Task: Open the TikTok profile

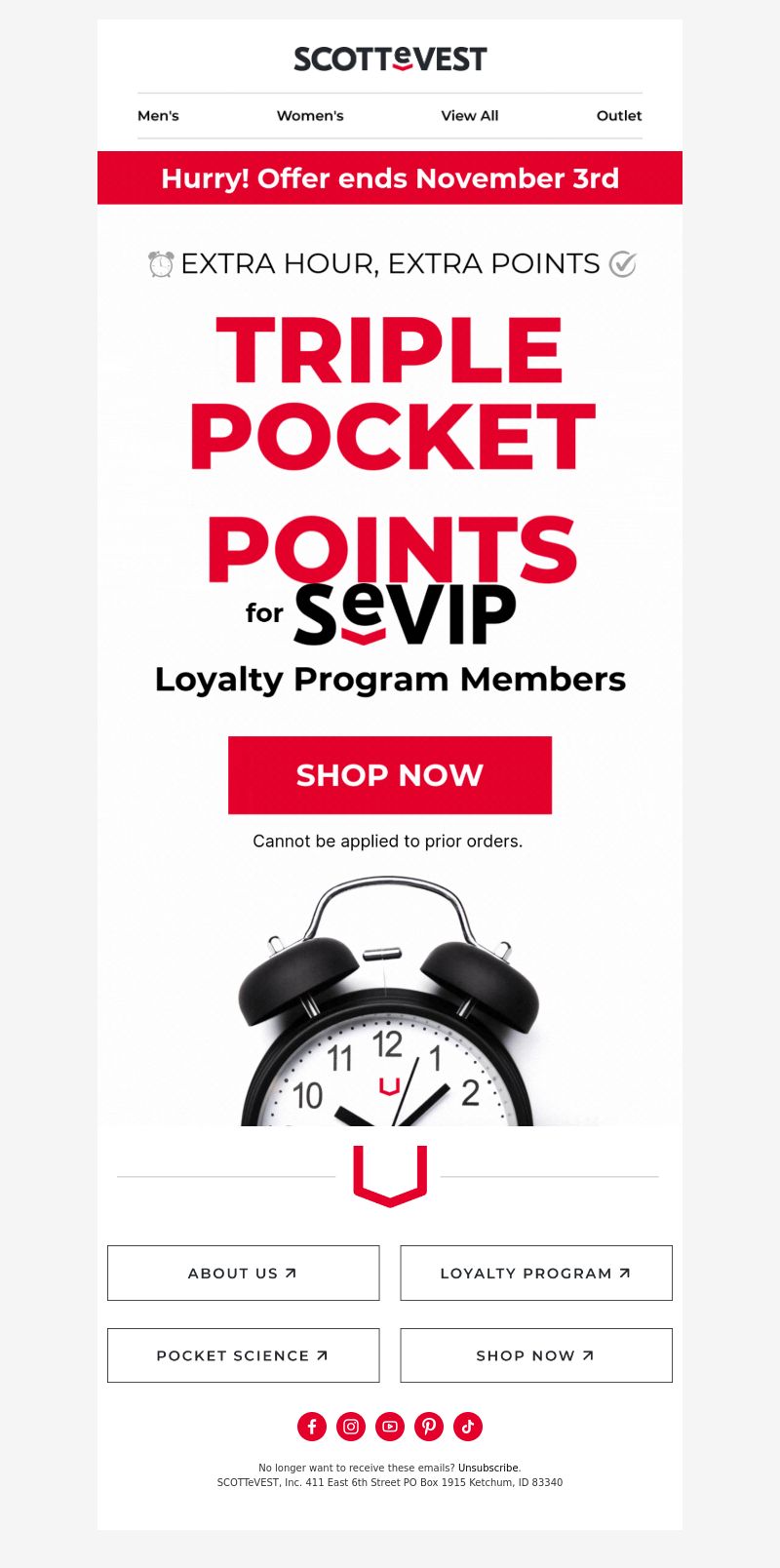Action: (468, 1427)
